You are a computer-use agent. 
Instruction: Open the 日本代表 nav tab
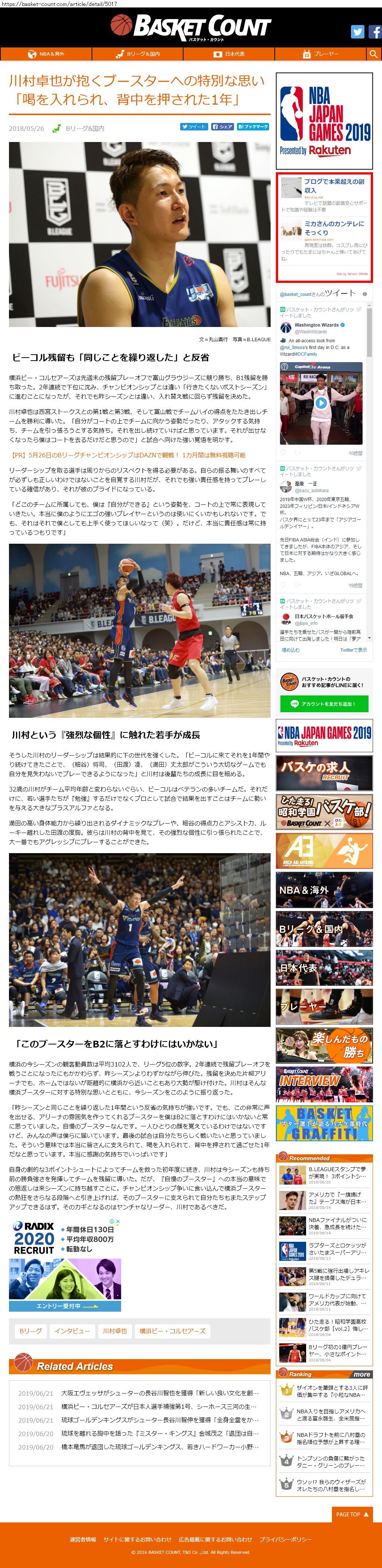[228, 54]
